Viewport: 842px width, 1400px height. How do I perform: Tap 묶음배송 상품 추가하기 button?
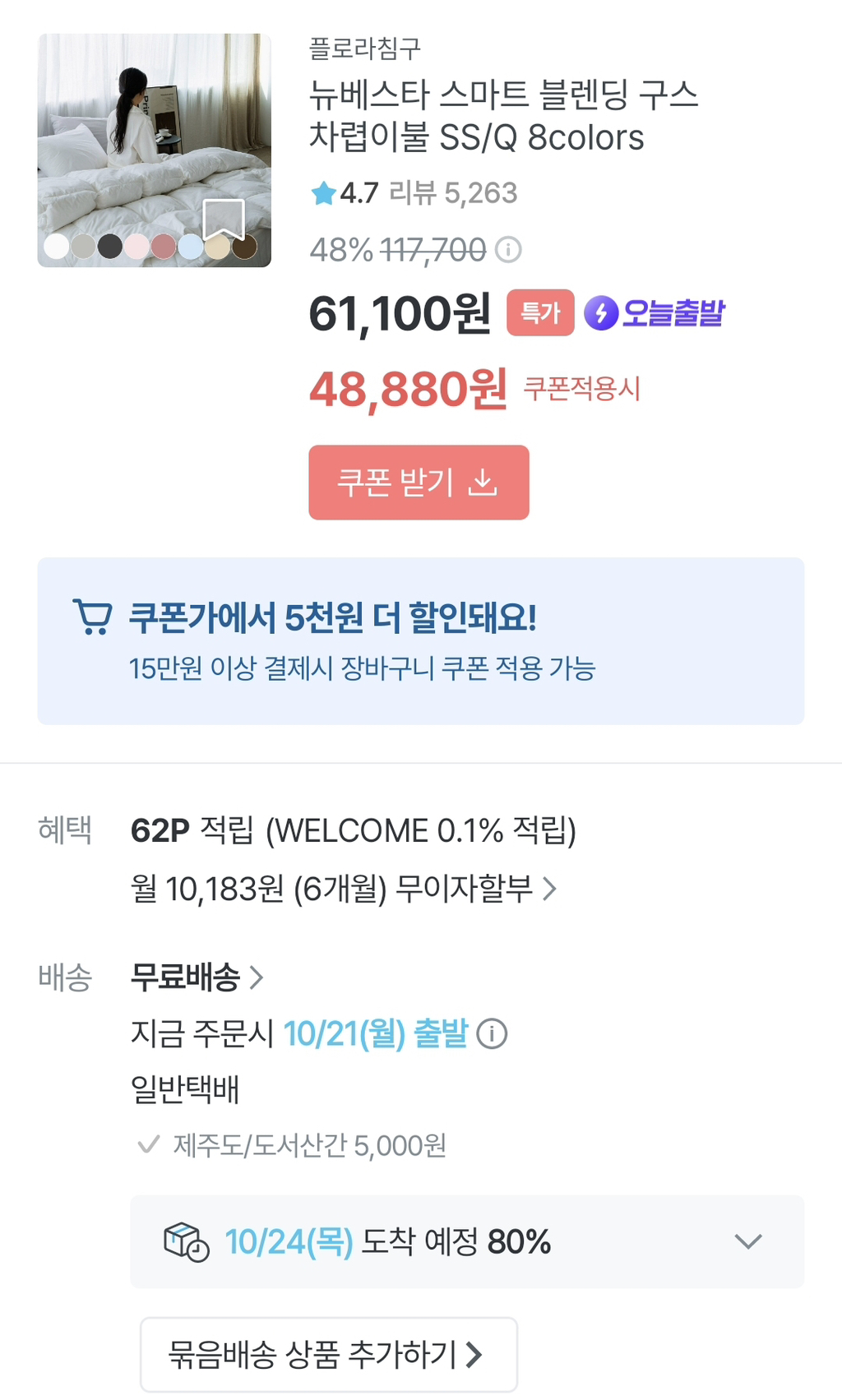pyautogui.click(x=328, y=1354)
